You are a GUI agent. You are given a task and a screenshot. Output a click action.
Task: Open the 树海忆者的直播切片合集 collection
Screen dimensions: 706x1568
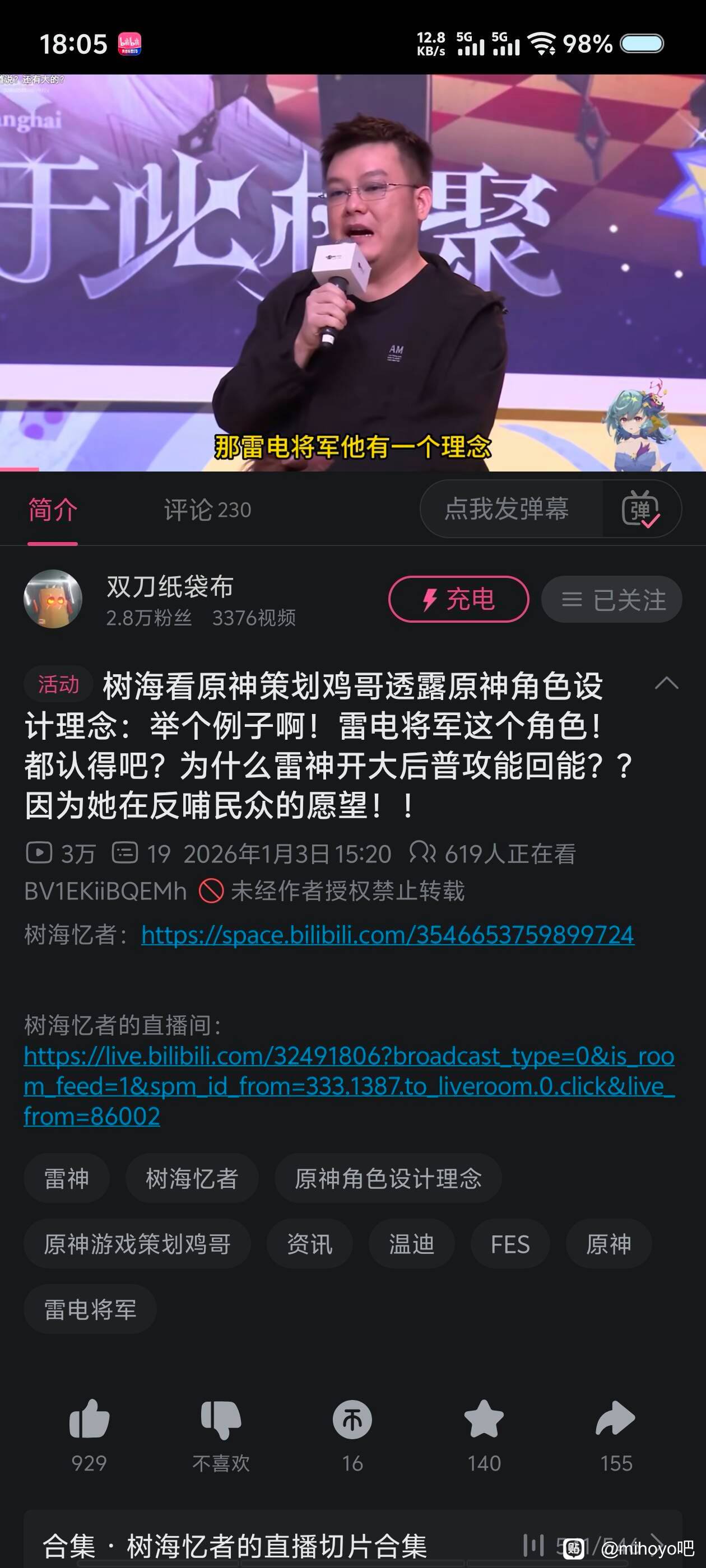pos(277,1546)
